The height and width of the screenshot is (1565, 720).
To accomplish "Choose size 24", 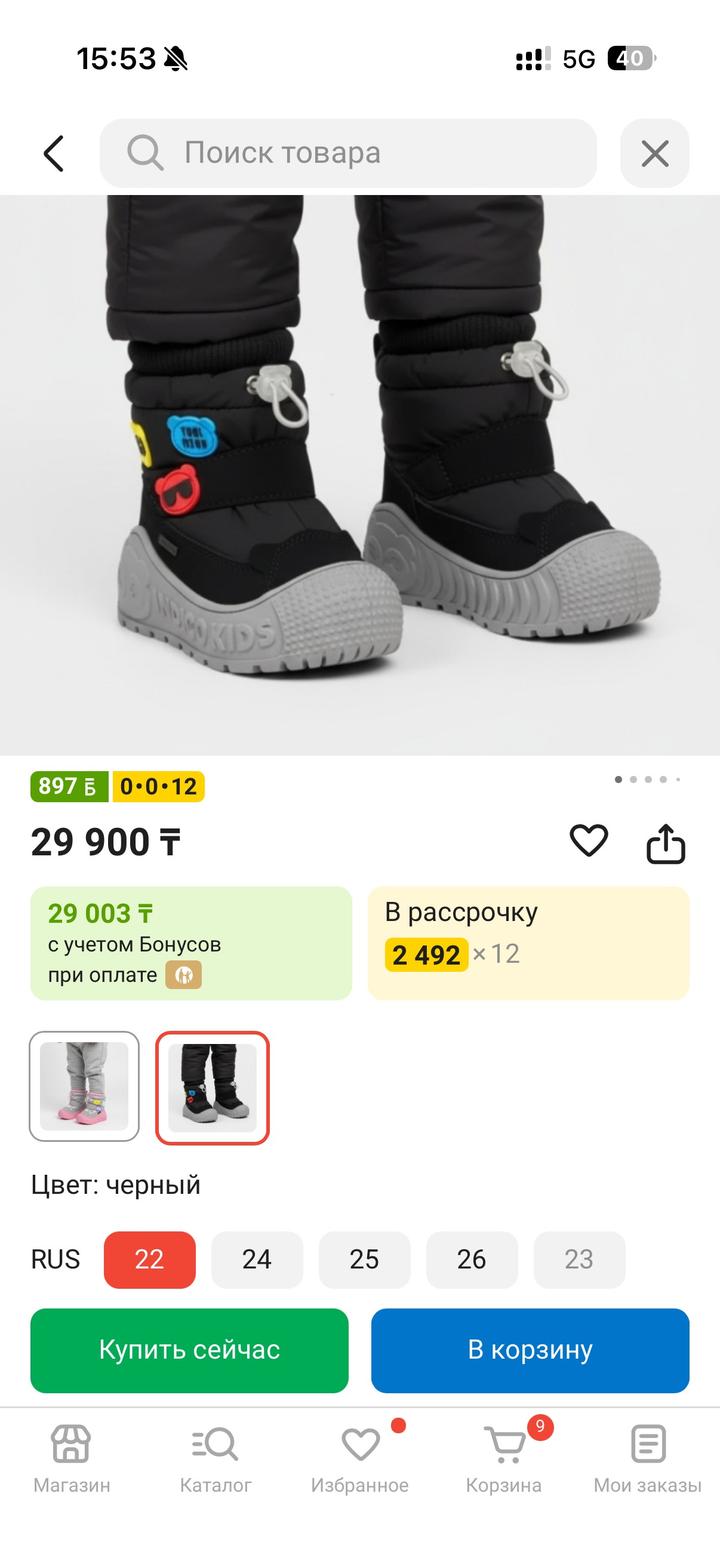I will pyautogui.click(x=257, y=1259).
